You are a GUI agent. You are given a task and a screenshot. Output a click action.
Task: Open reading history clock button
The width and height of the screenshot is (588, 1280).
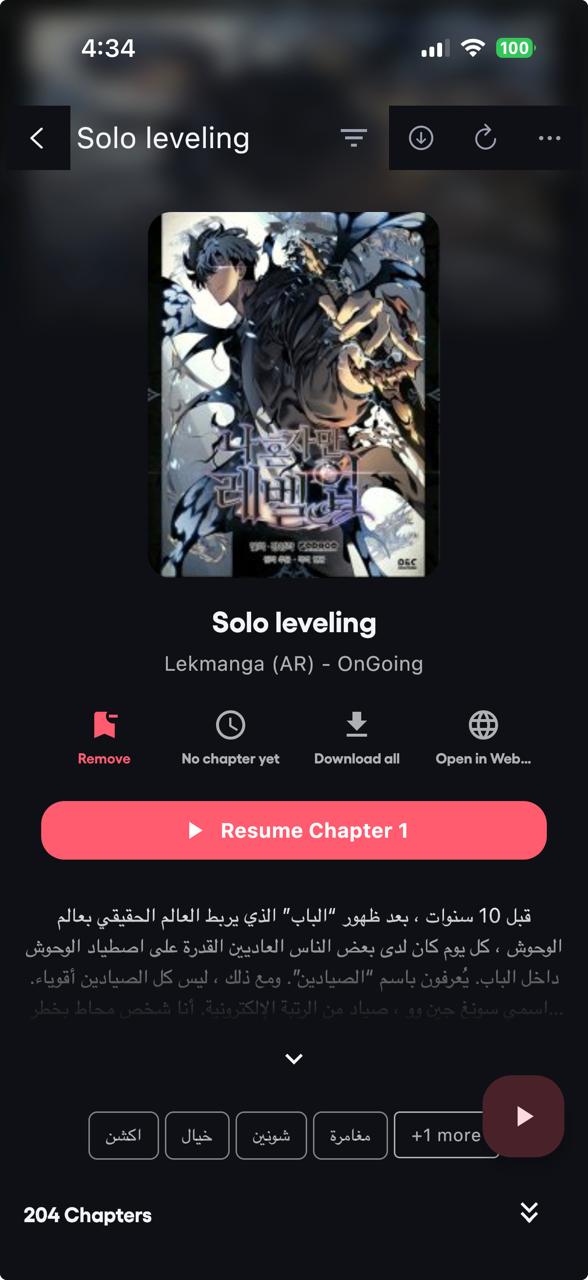tap(230, 738)
